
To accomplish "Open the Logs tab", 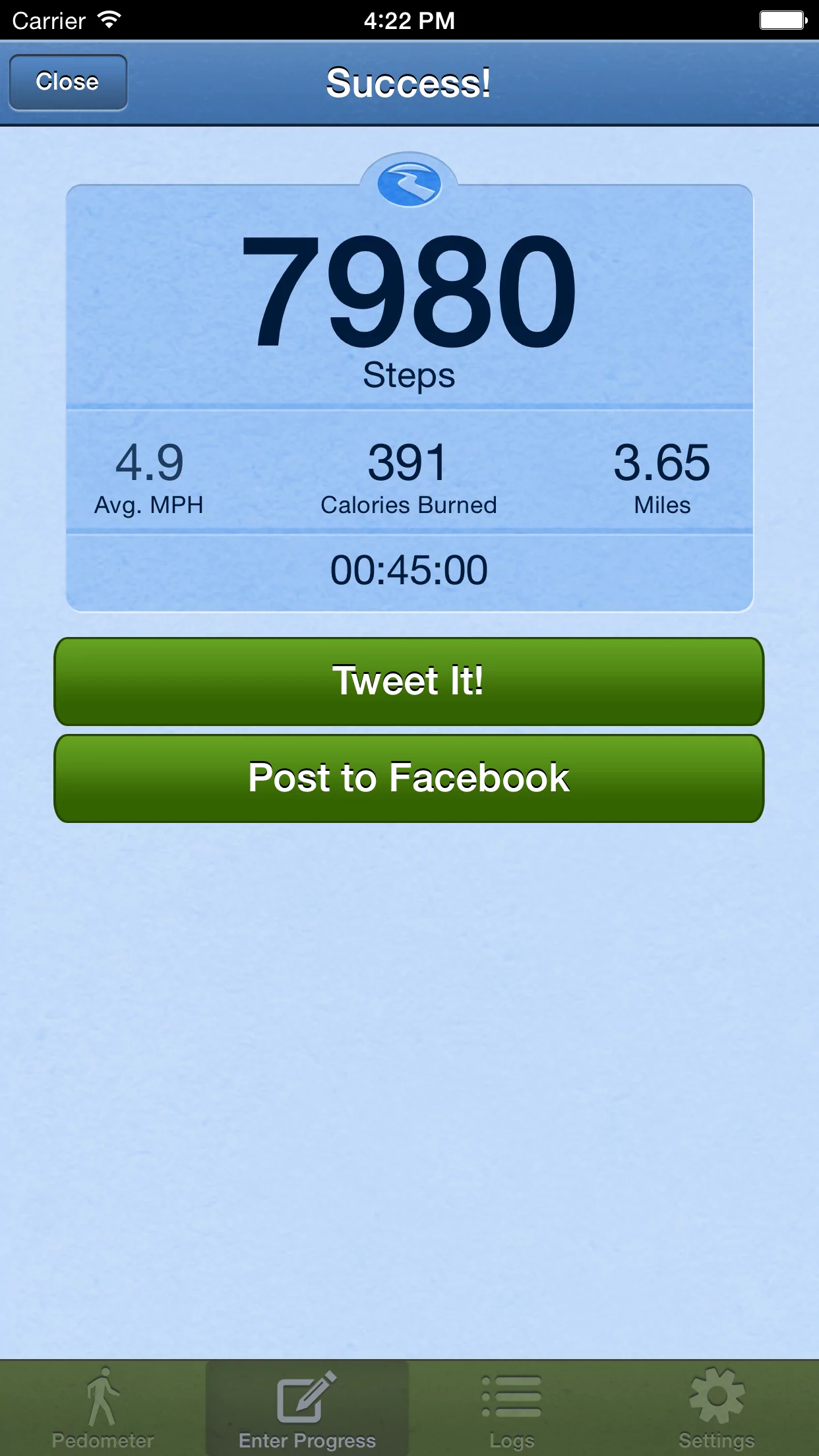I will click(512, 1409).
